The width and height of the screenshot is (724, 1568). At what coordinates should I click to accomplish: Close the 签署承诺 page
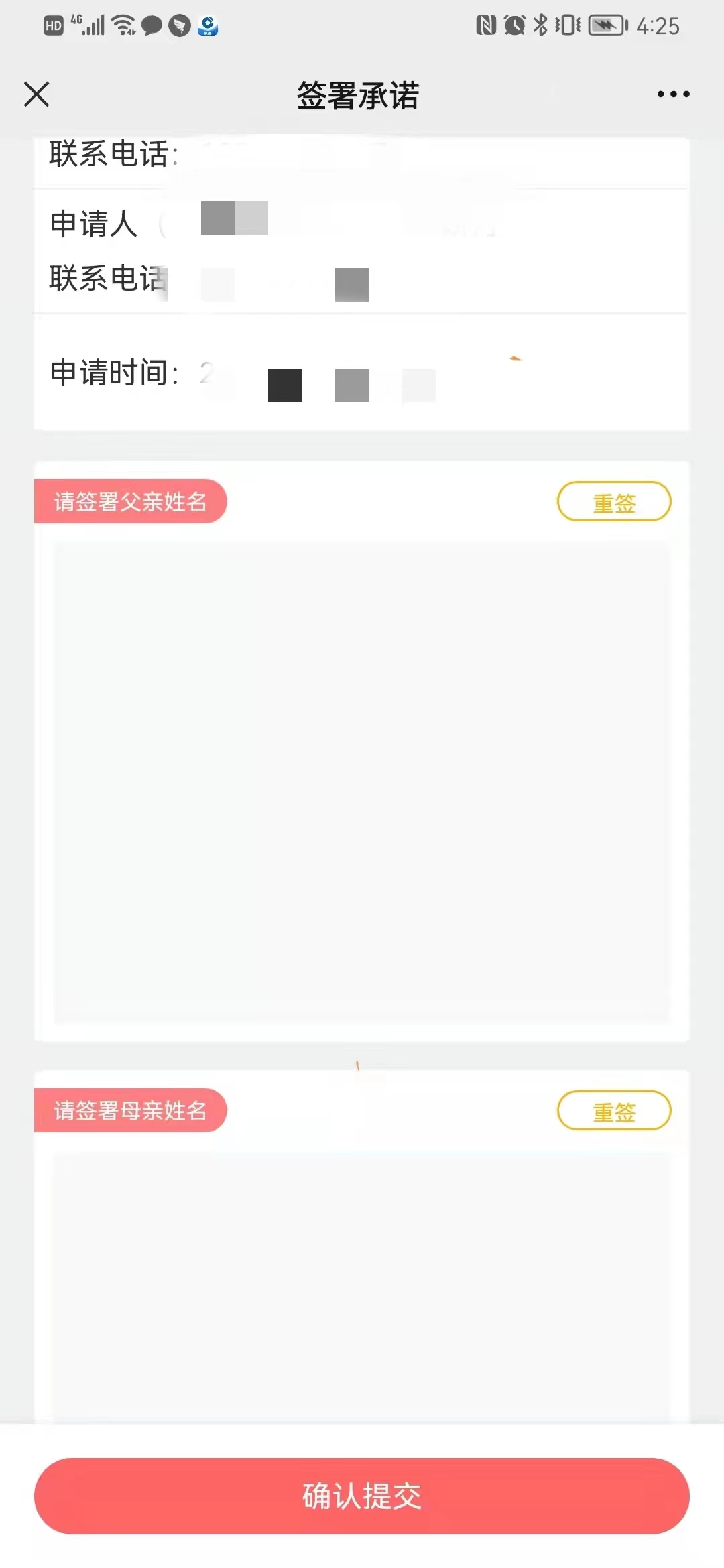tap(37, 94)
